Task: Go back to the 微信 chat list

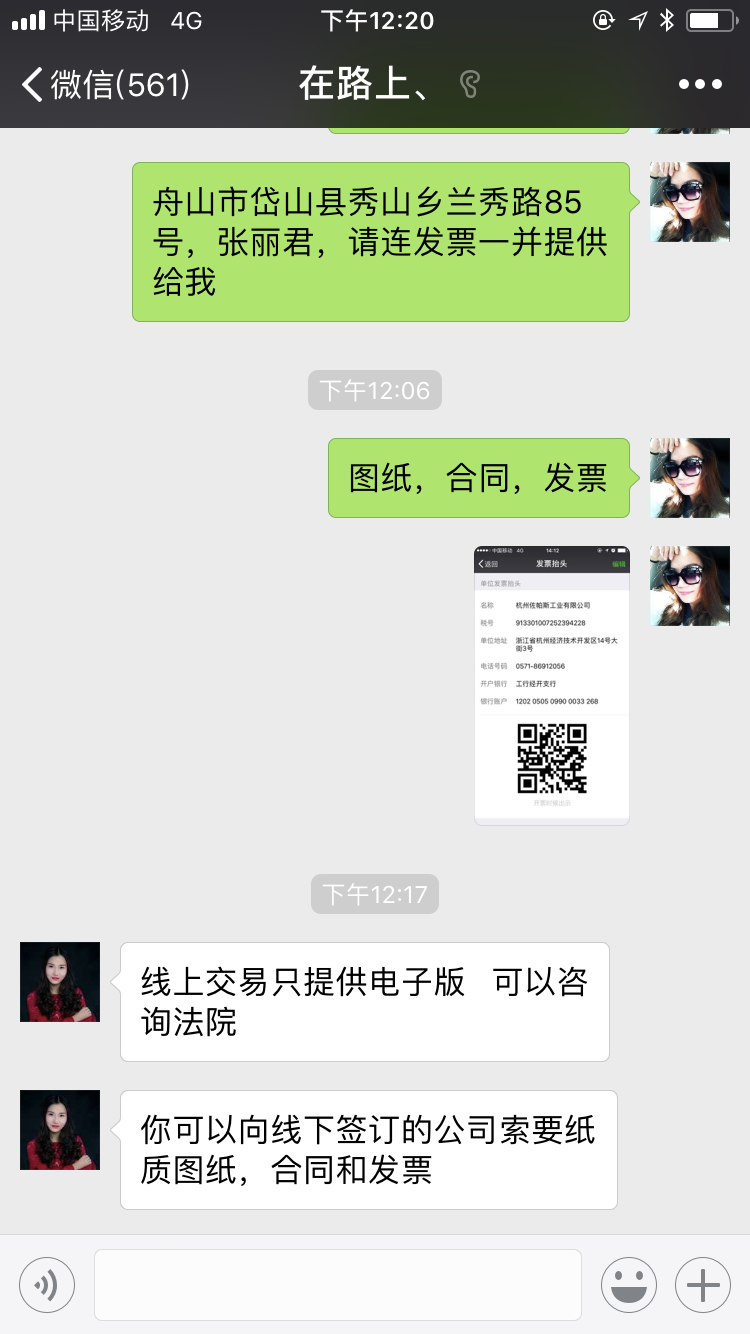Action: (x=105, y=84)
